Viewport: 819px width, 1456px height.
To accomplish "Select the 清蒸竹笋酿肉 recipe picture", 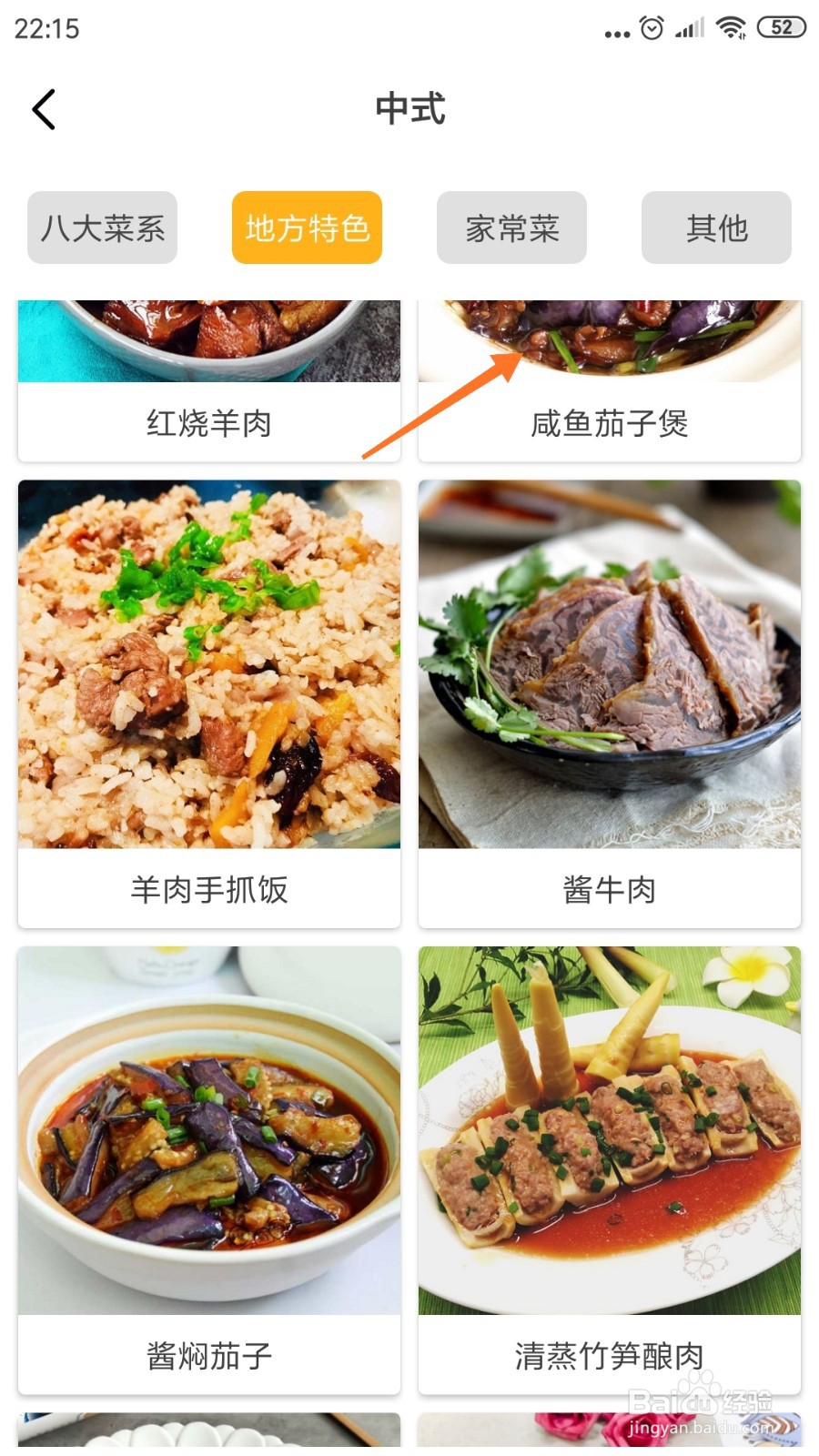I will point(609,1128).
